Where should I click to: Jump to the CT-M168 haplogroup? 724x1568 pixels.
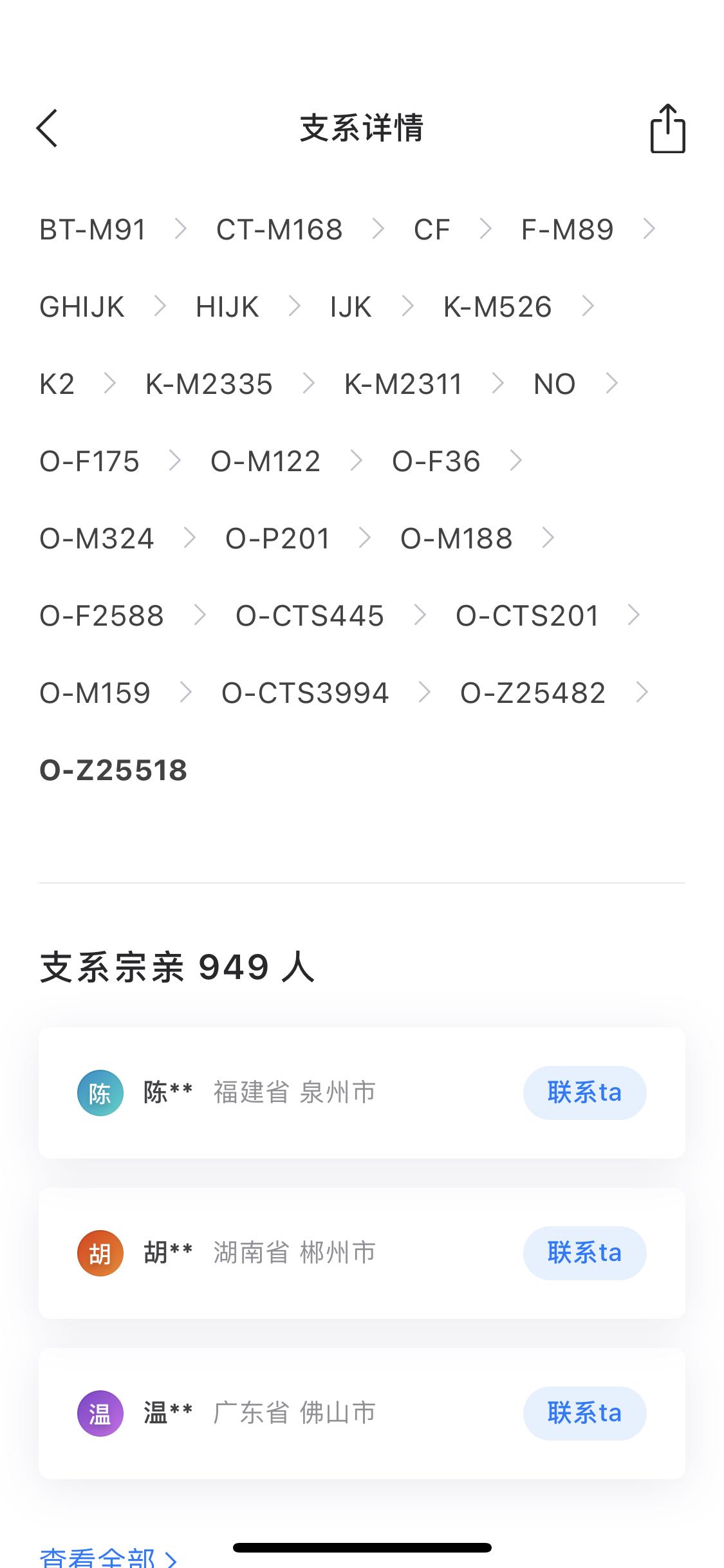click(x=279, y=230)
